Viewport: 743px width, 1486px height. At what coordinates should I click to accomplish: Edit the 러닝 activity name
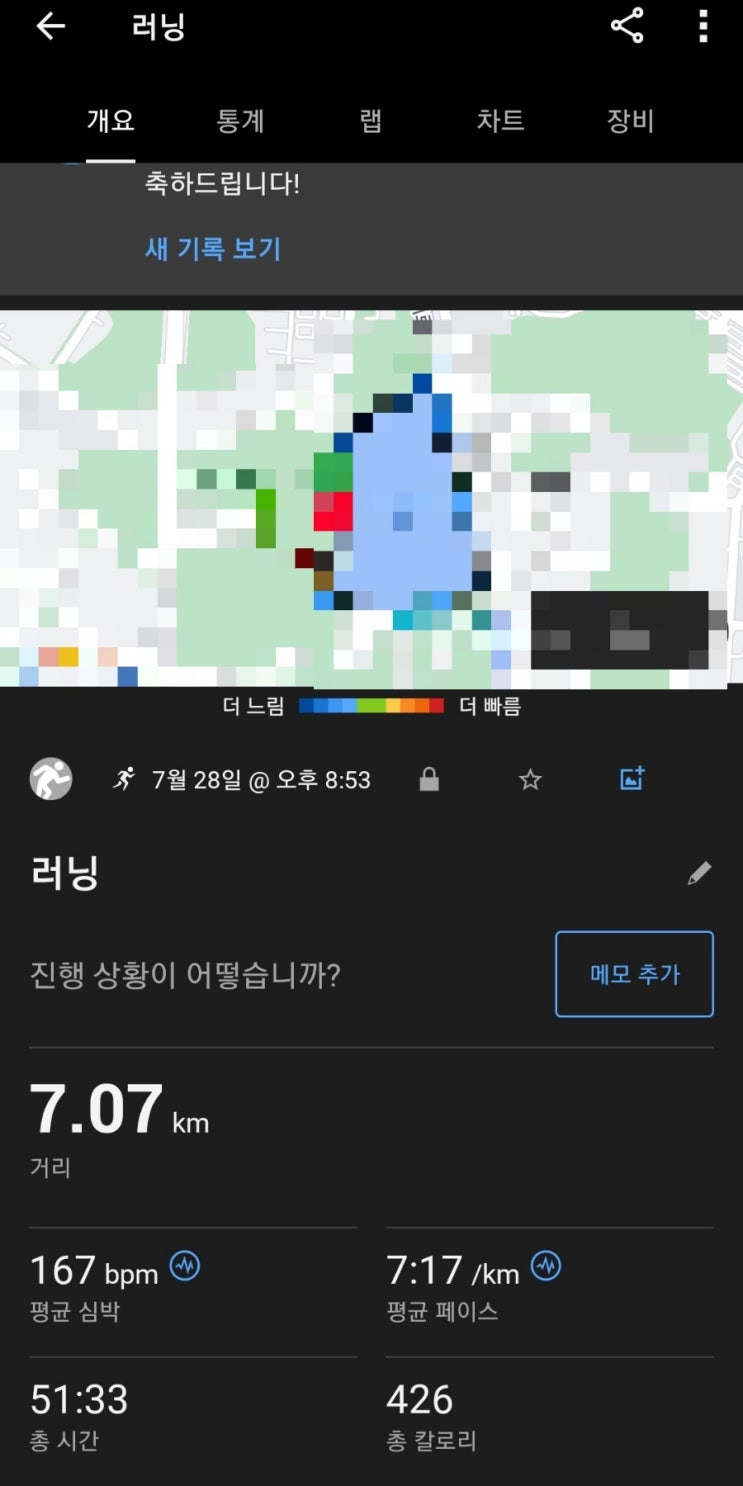point(699,873)
